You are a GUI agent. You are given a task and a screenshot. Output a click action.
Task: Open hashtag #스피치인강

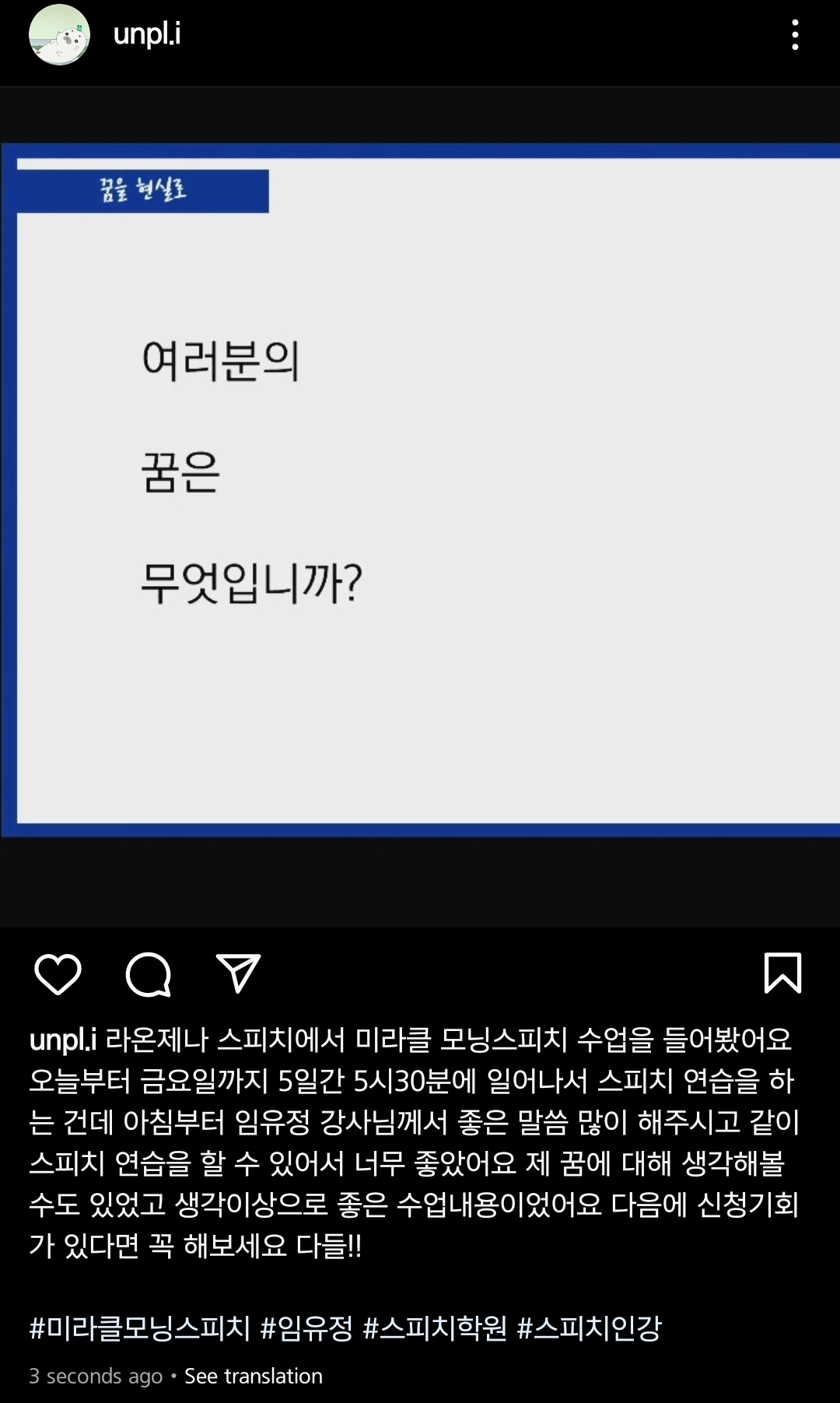(x=589, y=1328)
